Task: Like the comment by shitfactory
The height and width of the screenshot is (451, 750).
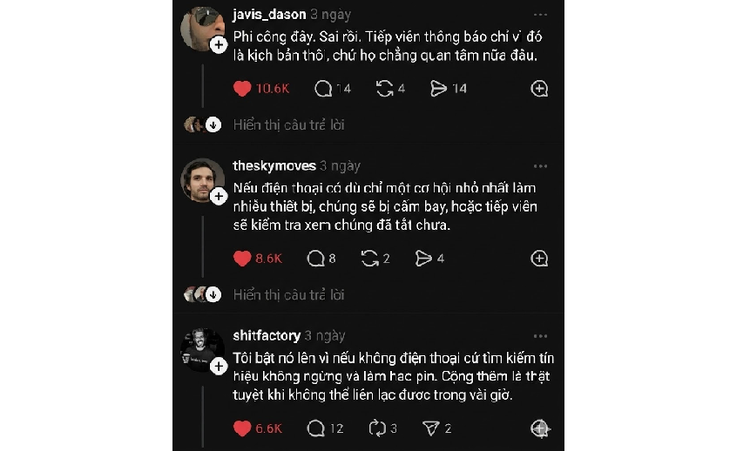Action: [x=242, y=428]
